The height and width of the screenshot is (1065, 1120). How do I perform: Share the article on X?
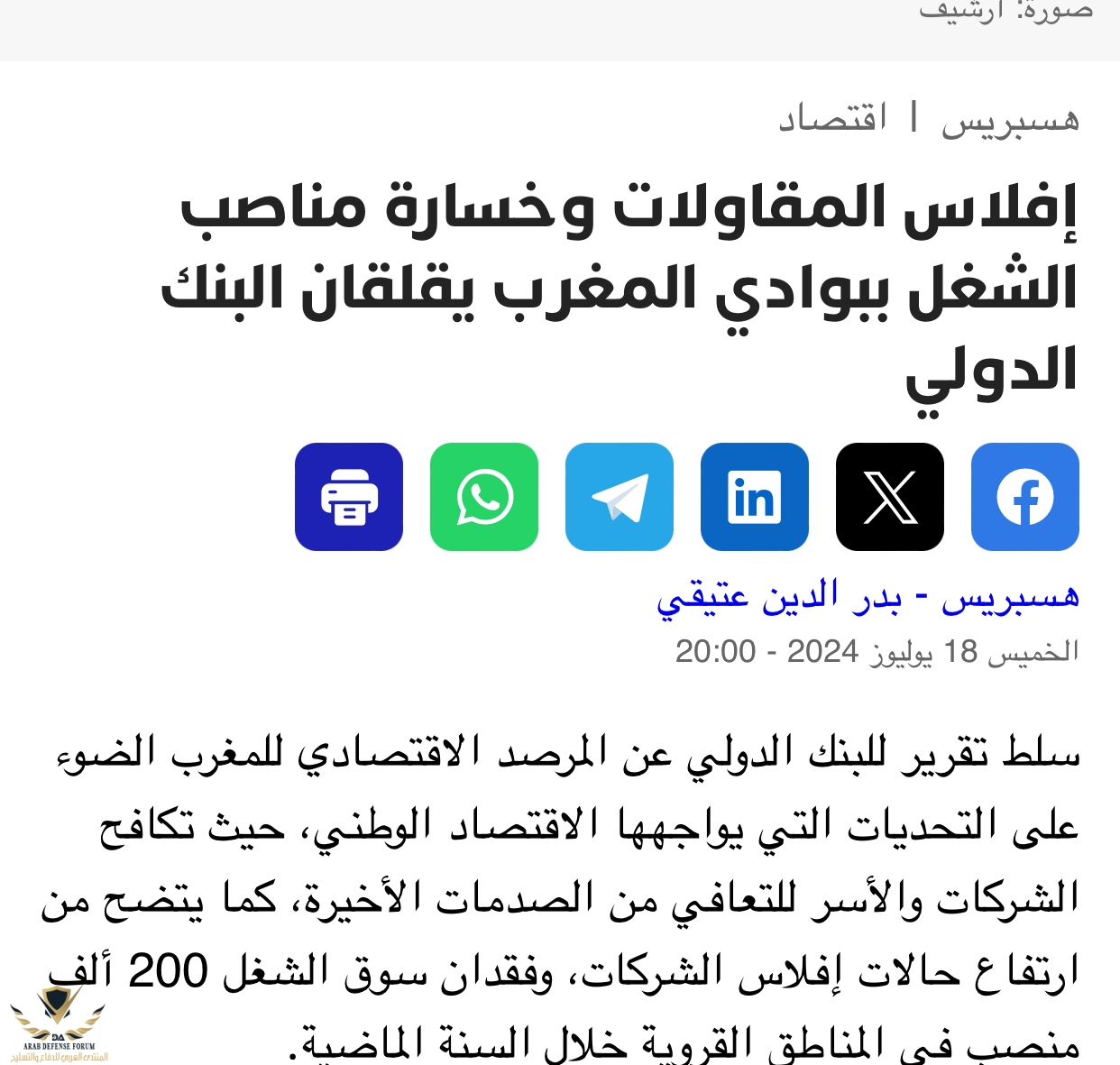coord(889,497)
